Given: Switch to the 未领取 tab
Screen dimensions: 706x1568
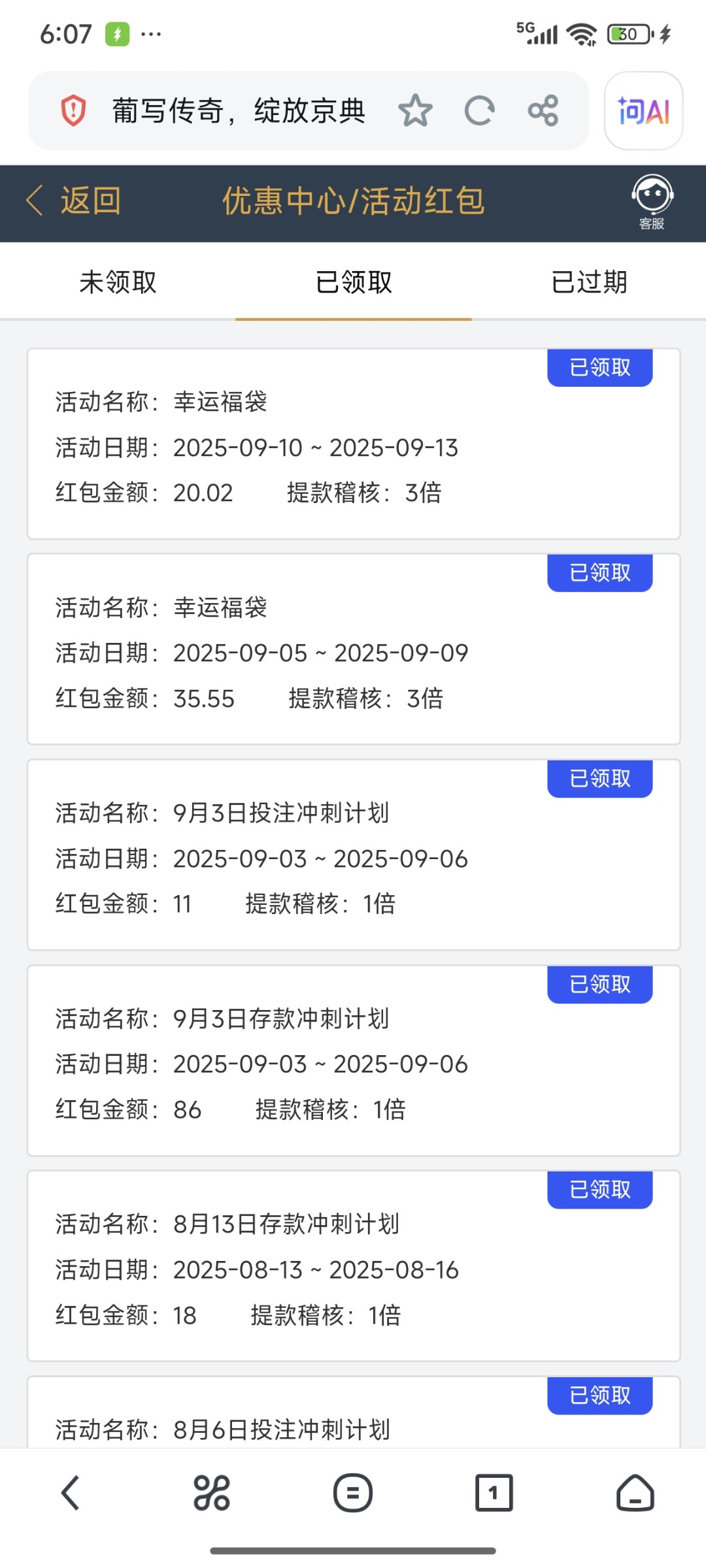Looking at the screenshot, I should pyautogui.click(x=118, y=282).
